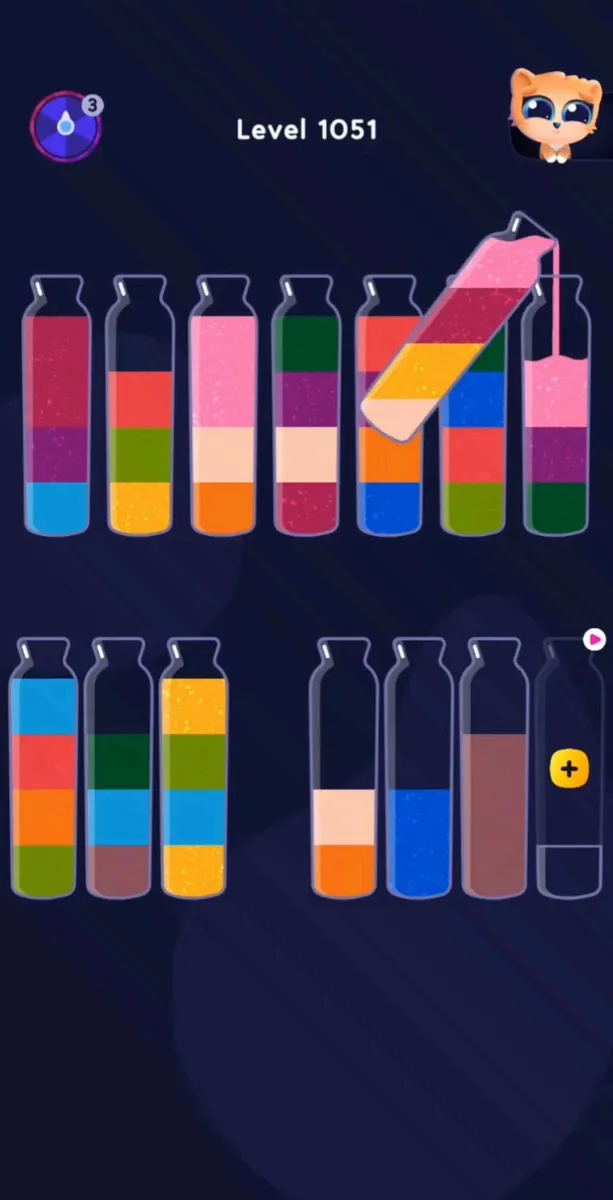The image size is (613, 1200).
Task: Select the bottle with red, green and yellow layers
Action: (x=140, y=406)
